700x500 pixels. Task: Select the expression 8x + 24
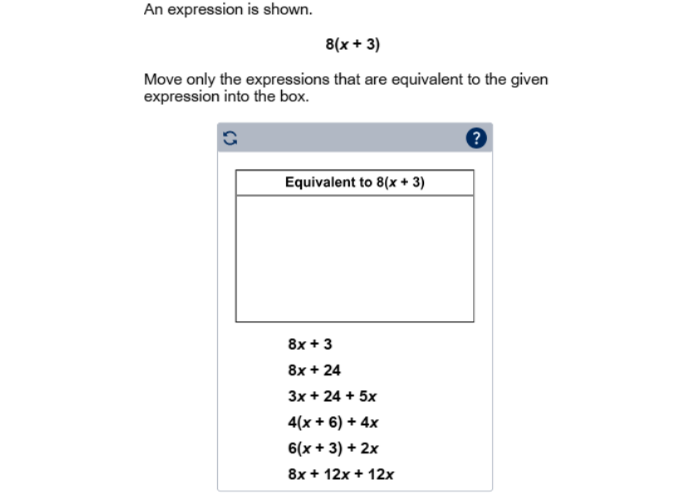314,370
